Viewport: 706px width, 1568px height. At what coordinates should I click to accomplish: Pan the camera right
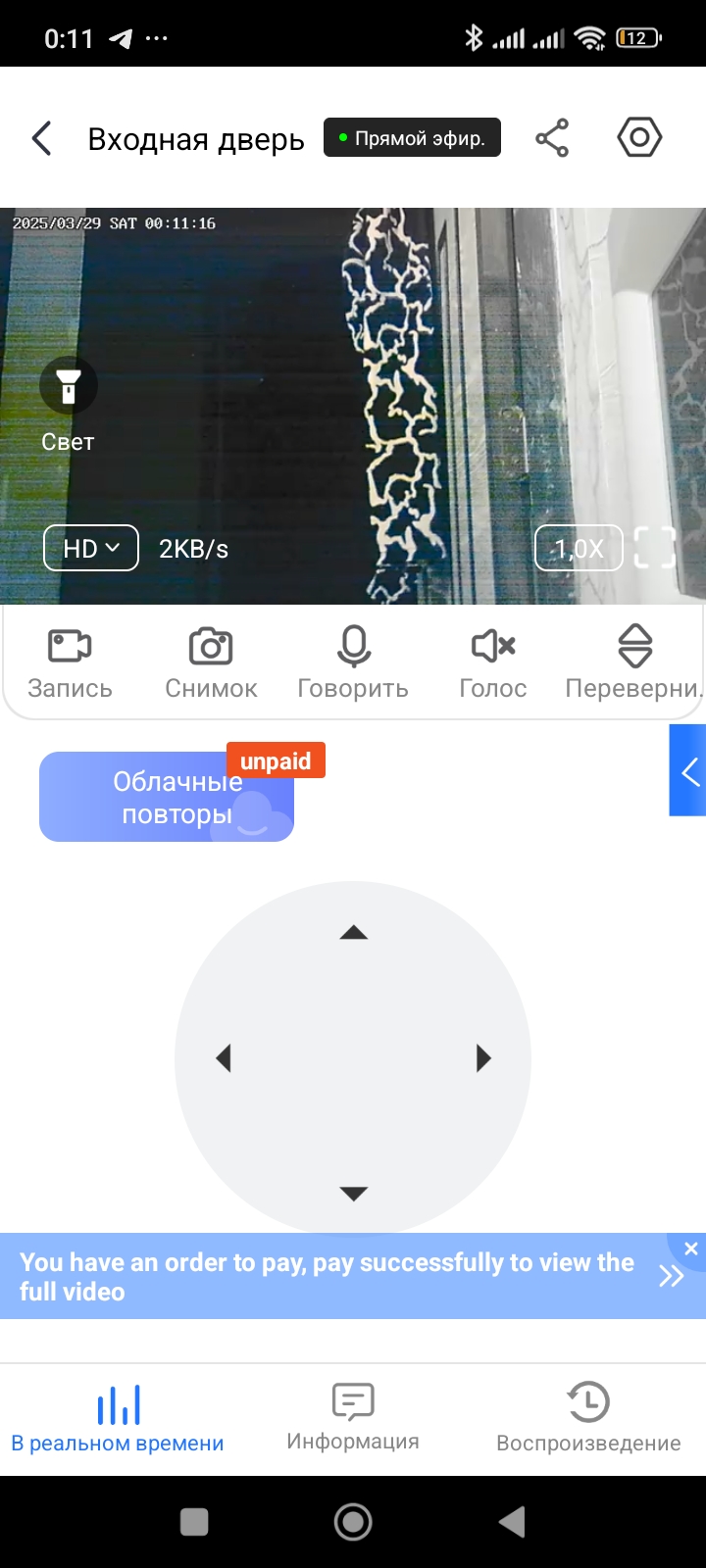click(x=483, y=1058)
